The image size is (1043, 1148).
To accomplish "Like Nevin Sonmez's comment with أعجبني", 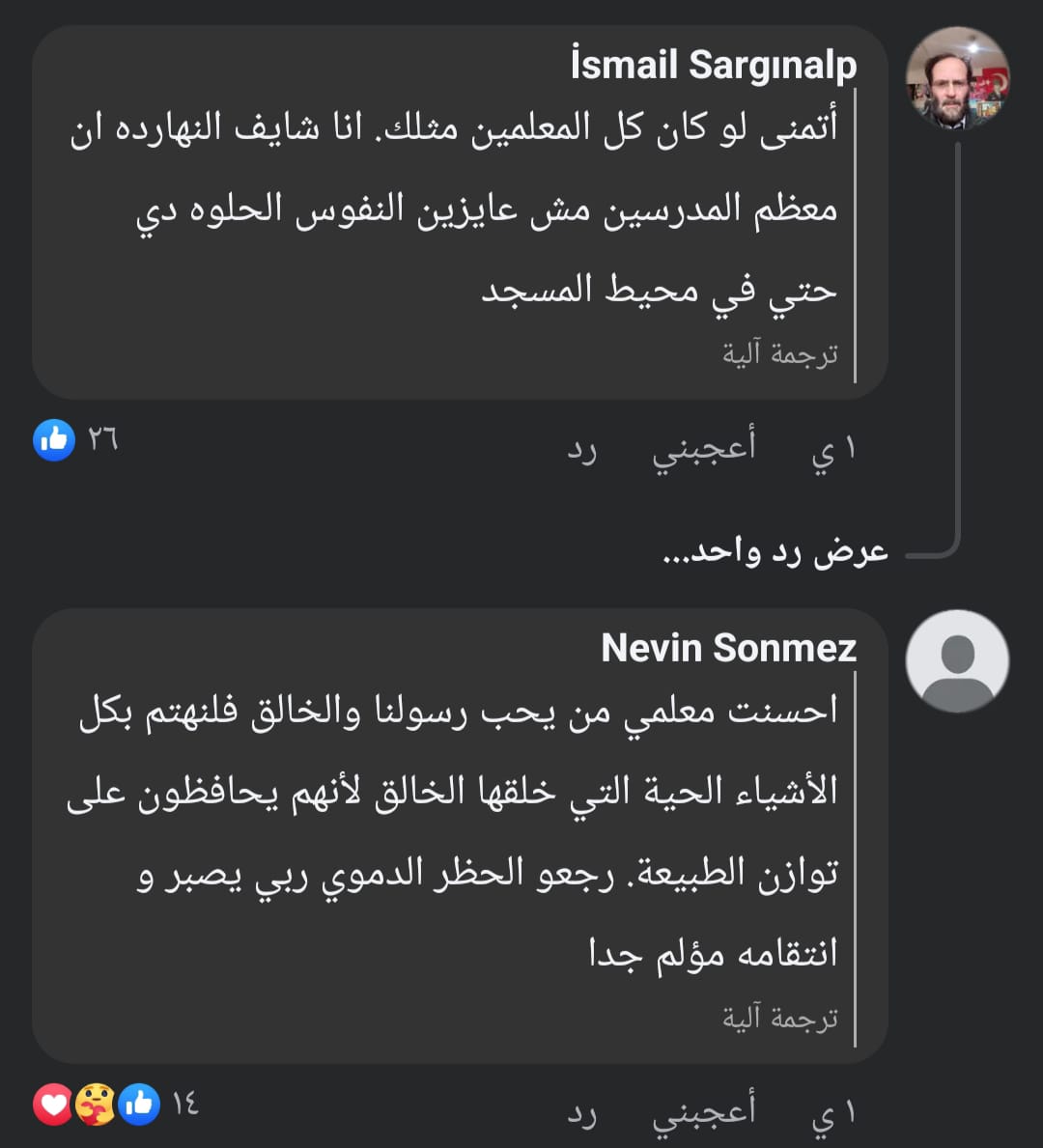I will tap(704, 1111).
